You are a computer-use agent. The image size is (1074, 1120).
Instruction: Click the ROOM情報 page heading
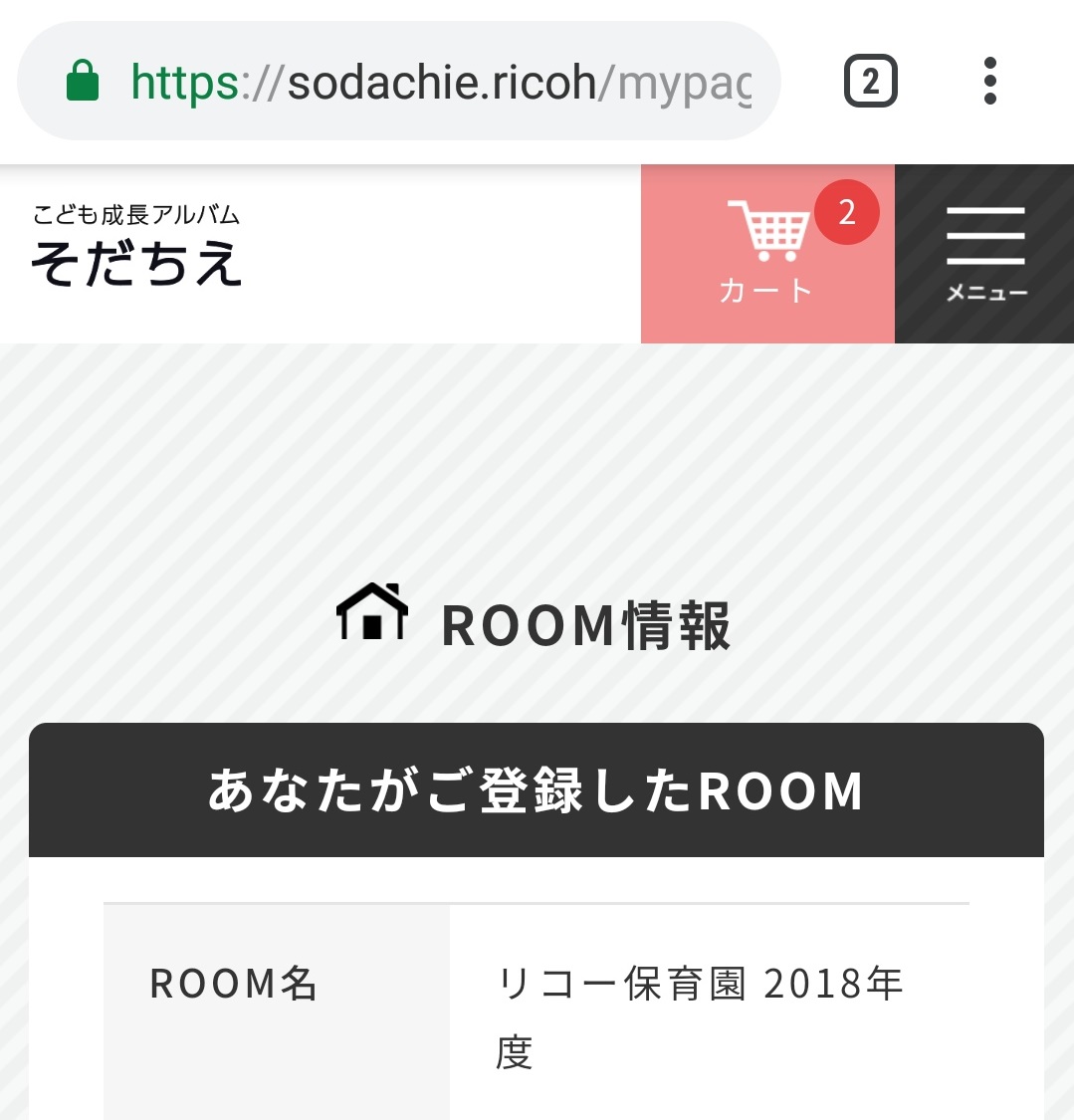point(587,625)
